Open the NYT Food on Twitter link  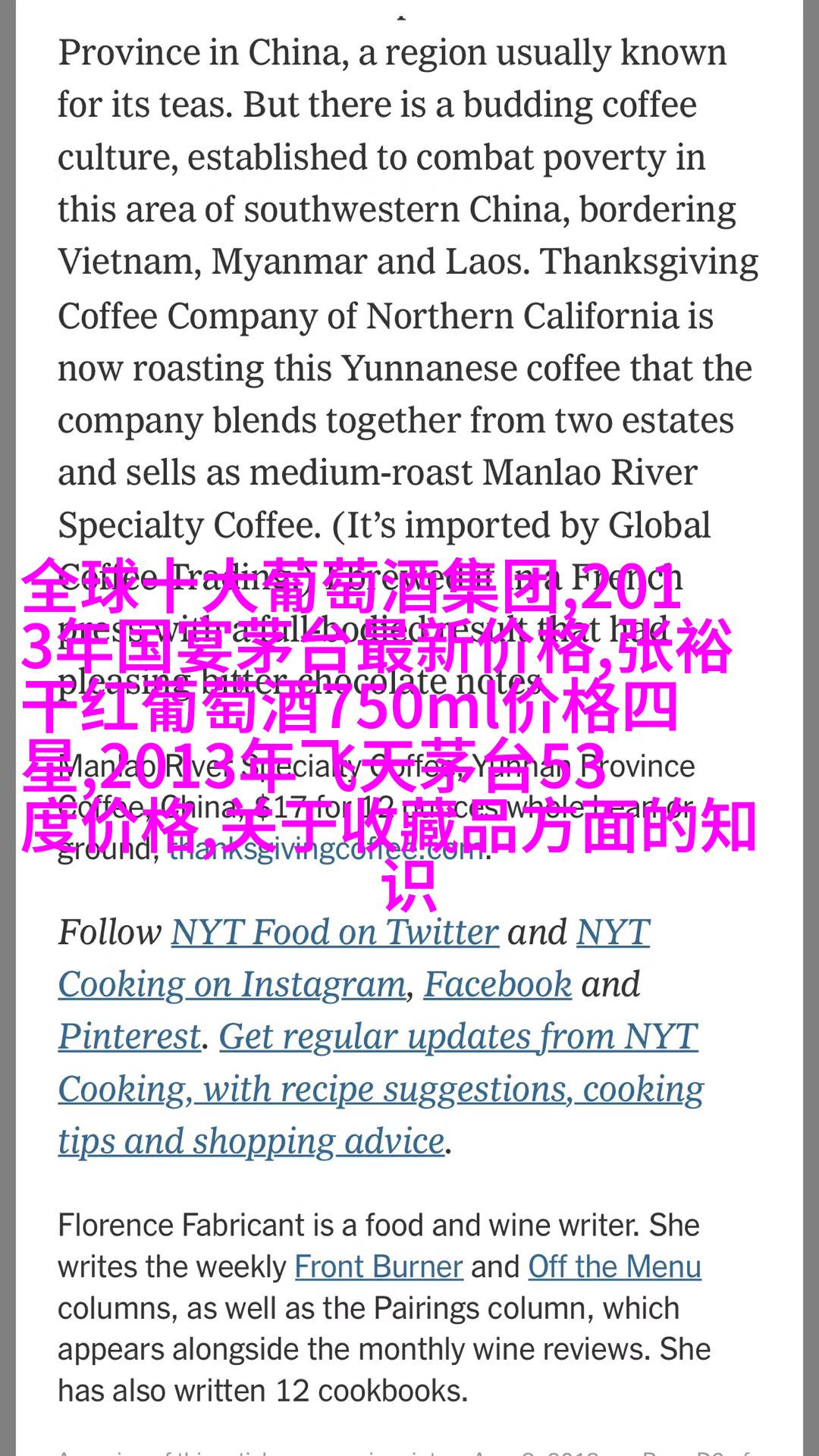[x=334, y=933]
